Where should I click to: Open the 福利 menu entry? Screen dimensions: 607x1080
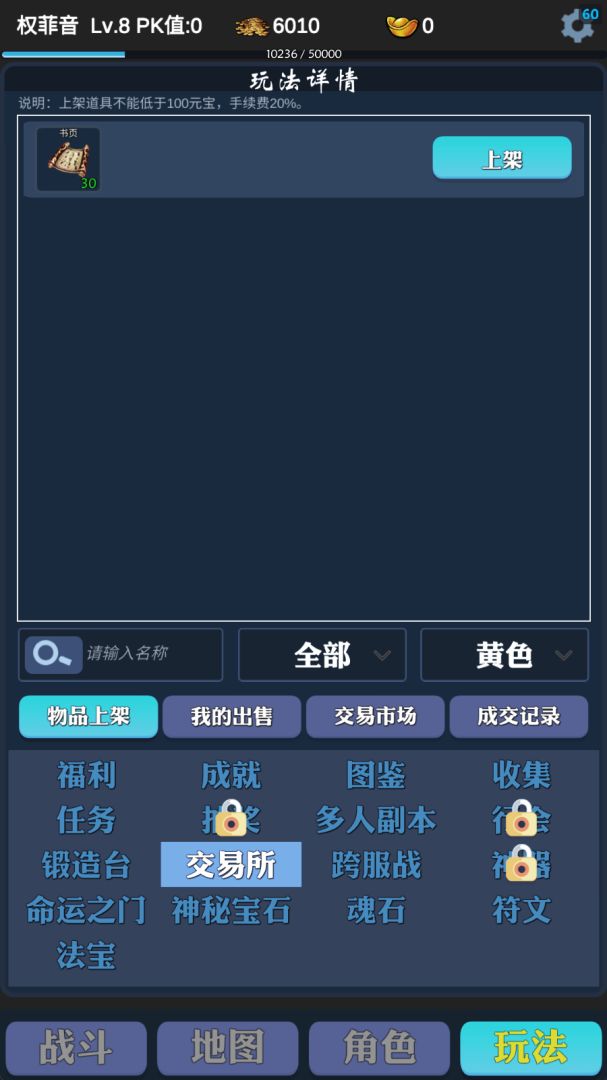point(86,775)
